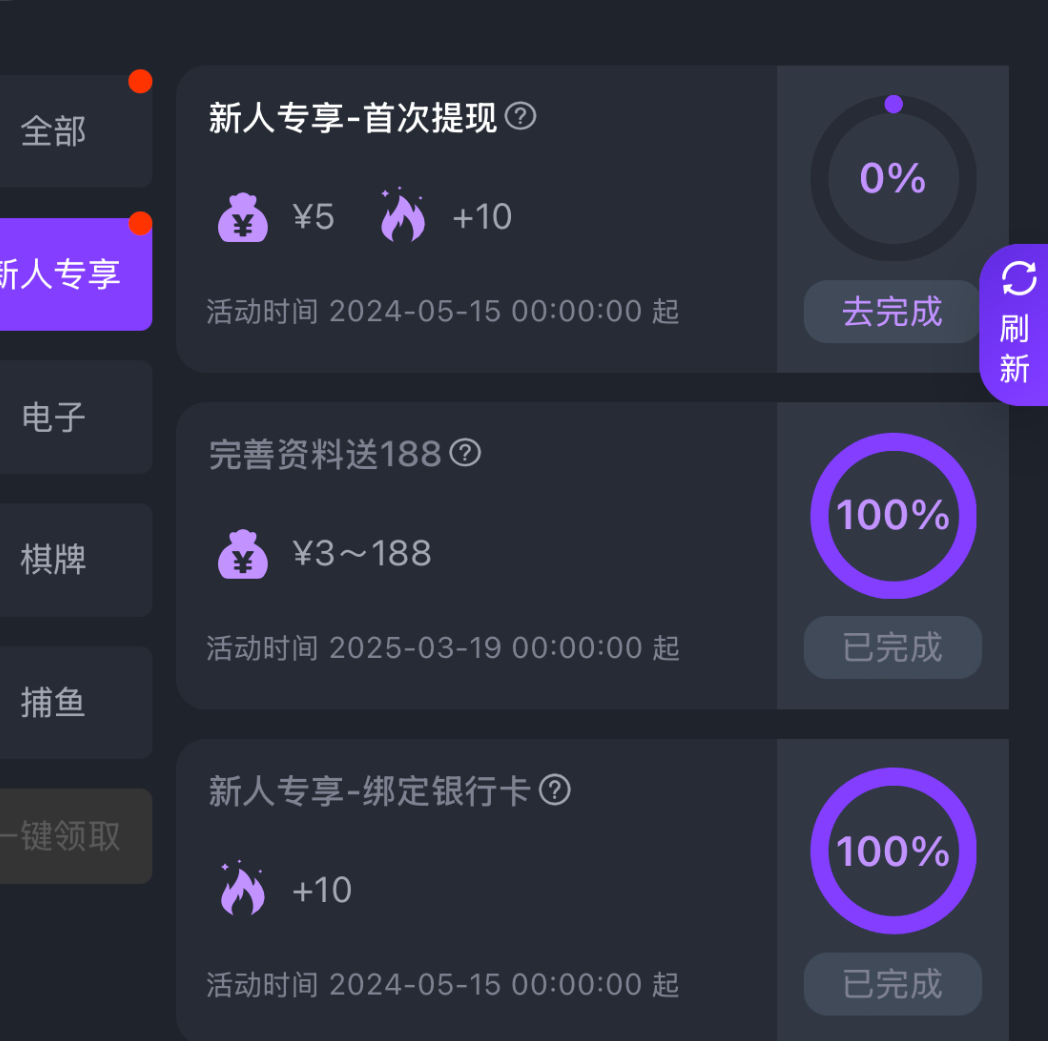Screen dimensions: 1051x1041
Task: Open the 电子 category tab
Action: point(60,417)
